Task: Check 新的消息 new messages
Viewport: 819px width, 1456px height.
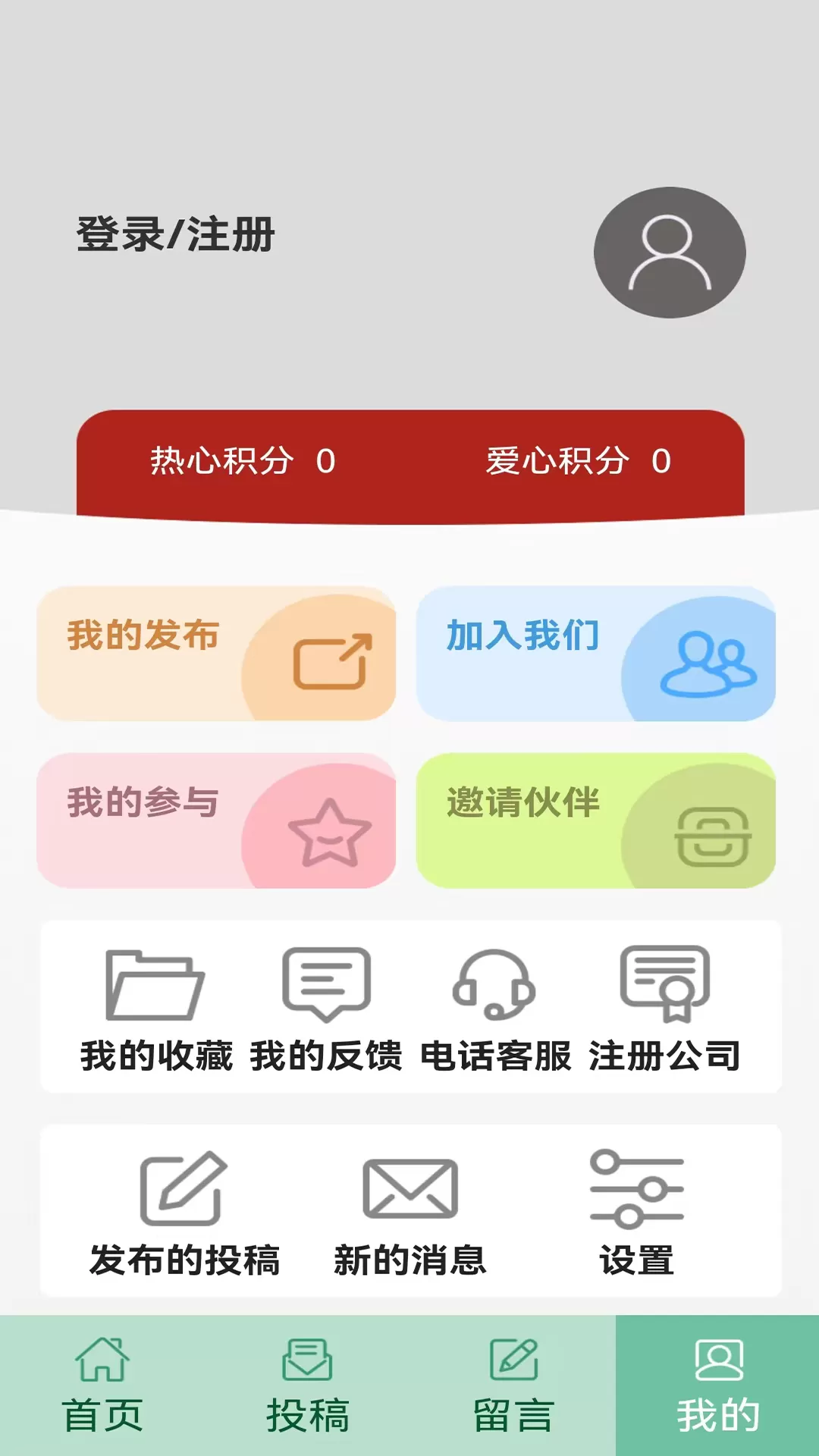Action: (410, 1212)
